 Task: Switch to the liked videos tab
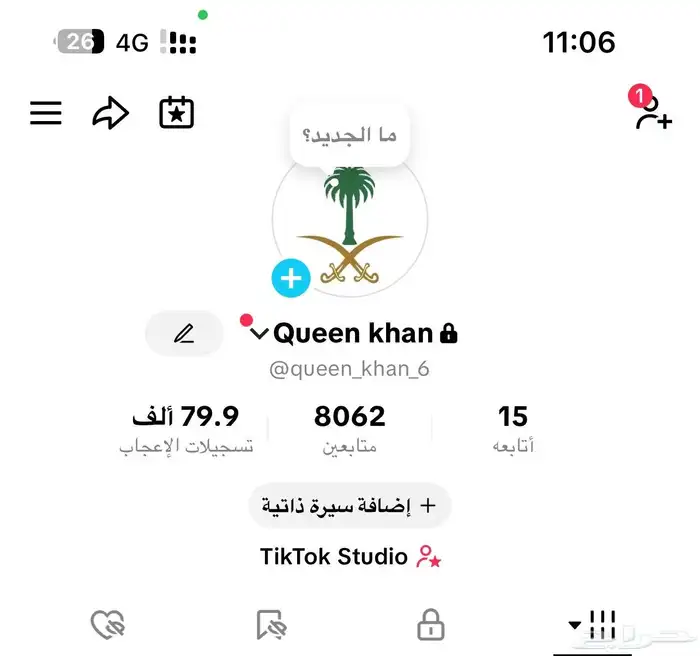[x=106, y=626]
